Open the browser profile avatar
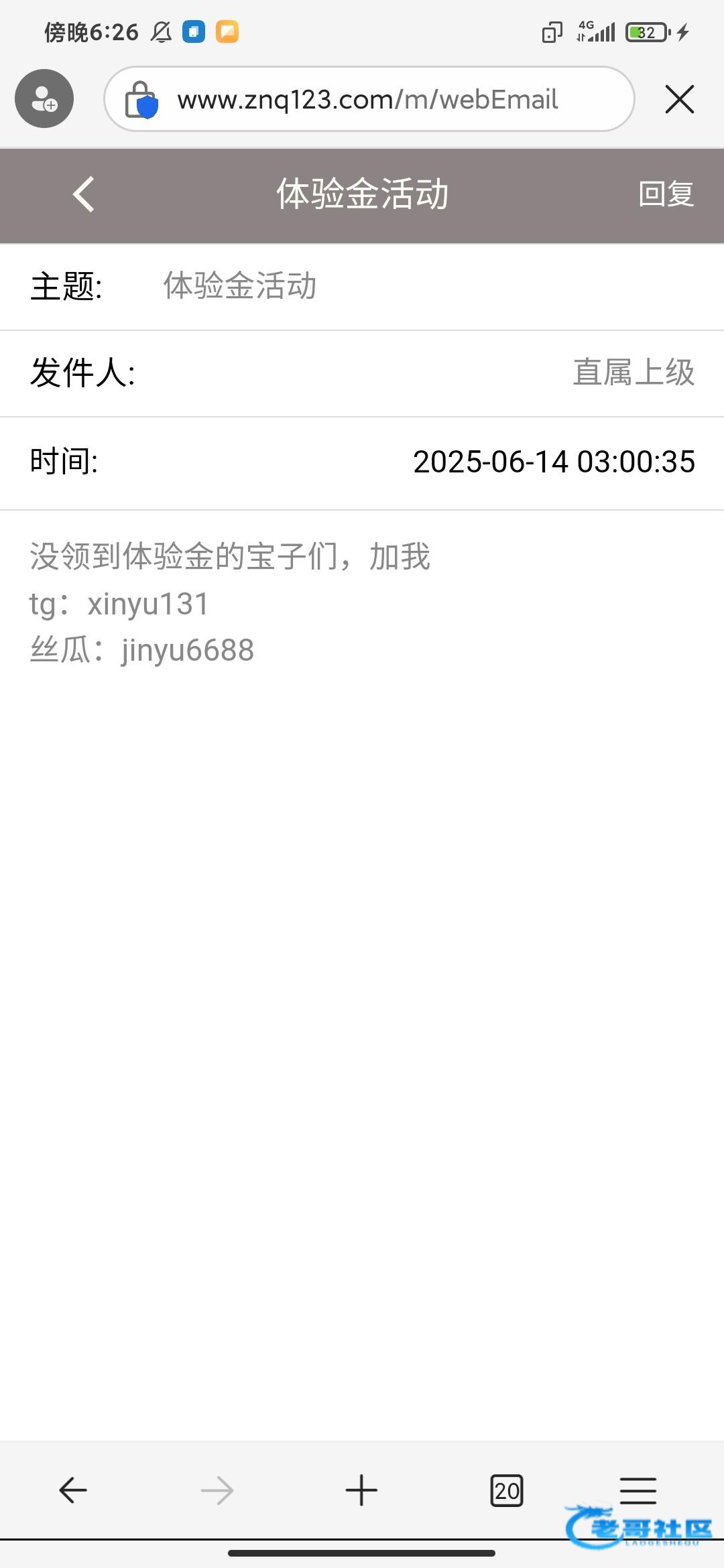Viewport: 724px width, 1568px height. click(x=44, y=99)
